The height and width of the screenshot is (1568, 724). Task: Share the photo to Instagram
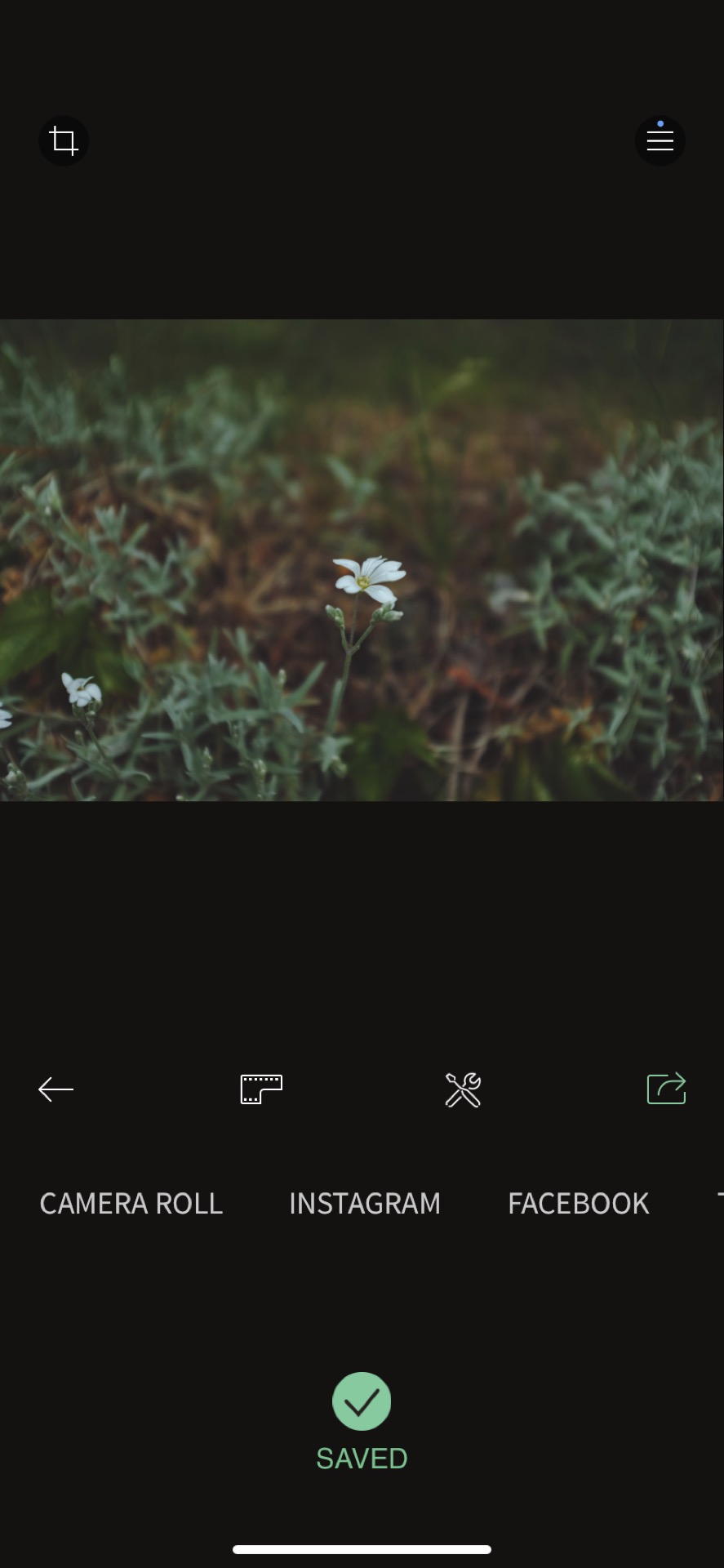[x=365, y=1204]
